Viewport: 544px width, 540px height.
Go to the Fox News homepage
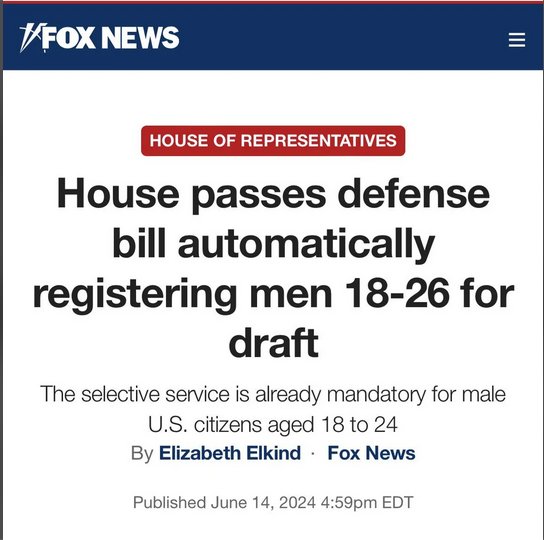(99, 37)
